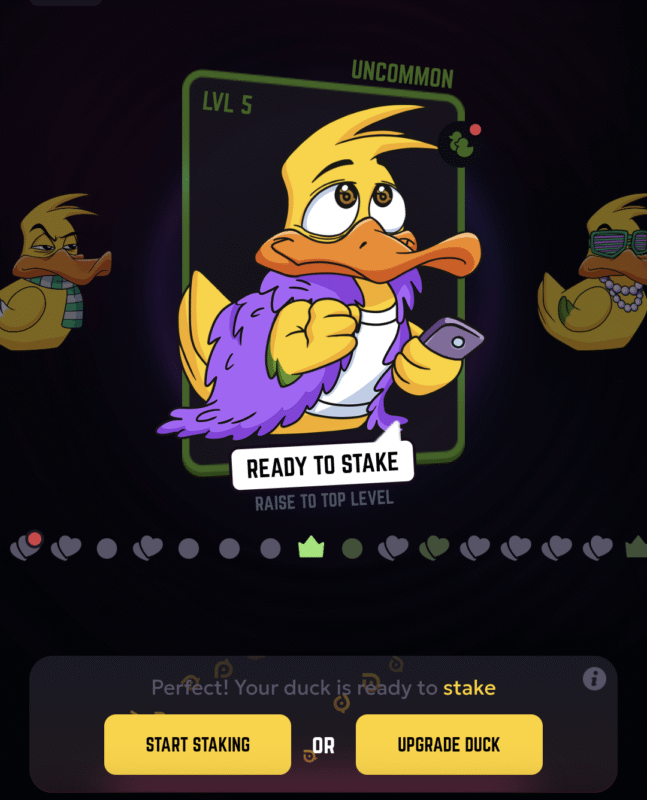Tap the Upgrade Duck button
Viewport: 647px width, 800px height.
[x=449, y=744]
